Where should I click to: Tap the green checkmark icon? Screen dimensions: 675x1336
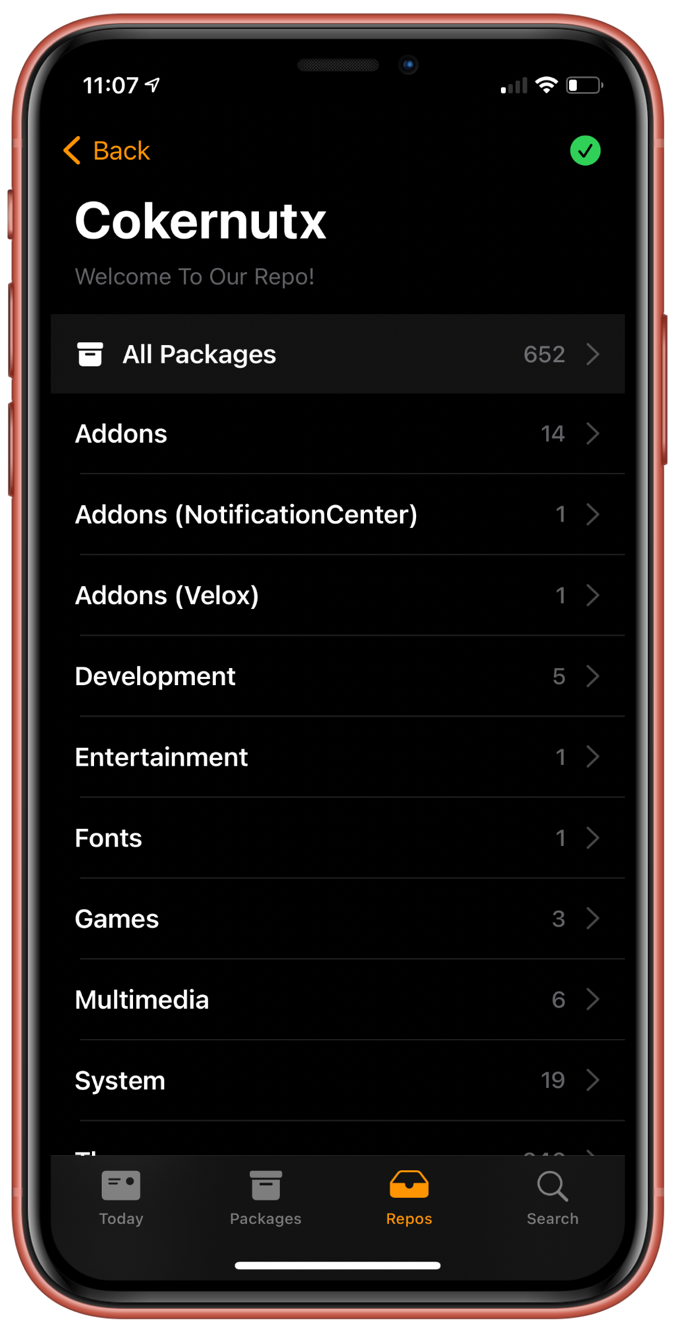click(585, 151)
